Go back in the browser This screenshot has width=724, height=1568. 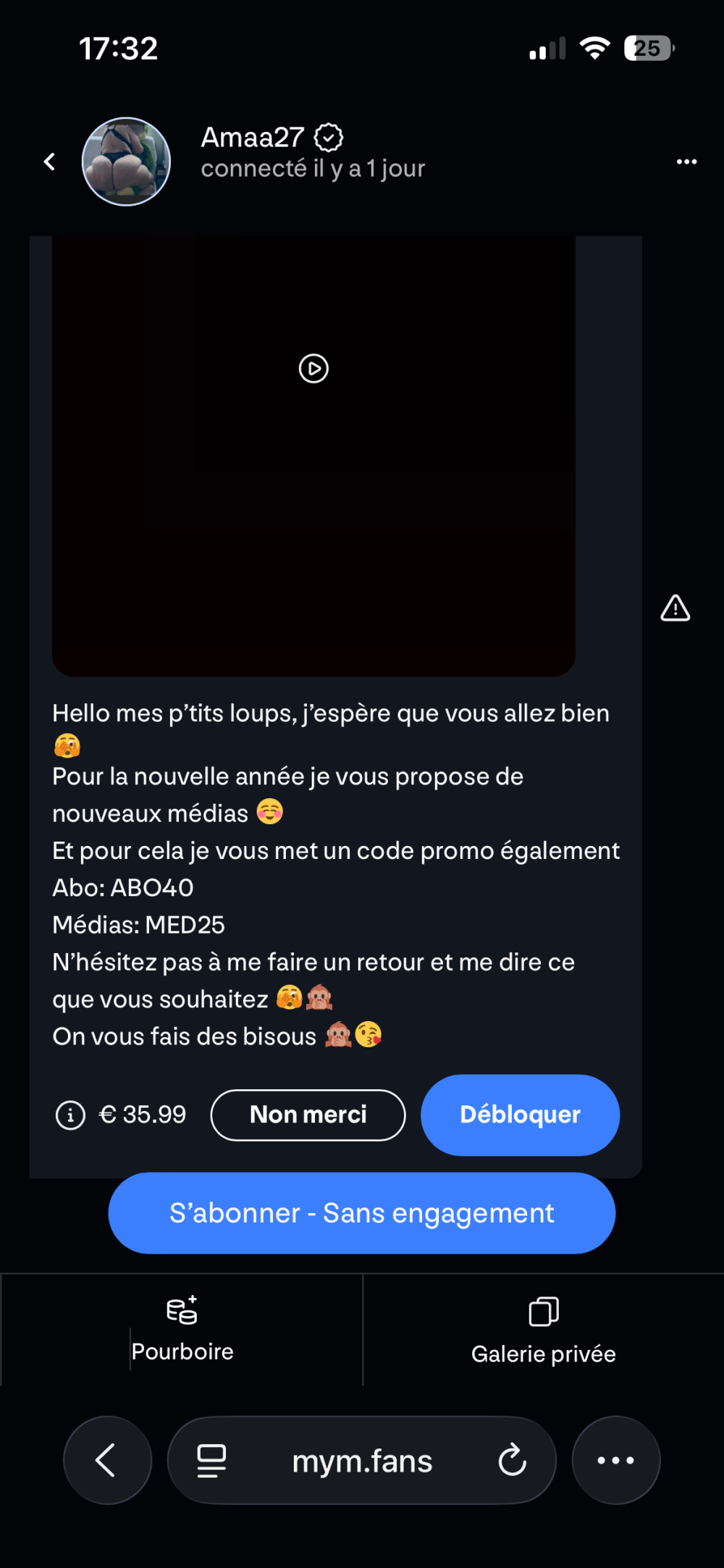pos(107,1460)
